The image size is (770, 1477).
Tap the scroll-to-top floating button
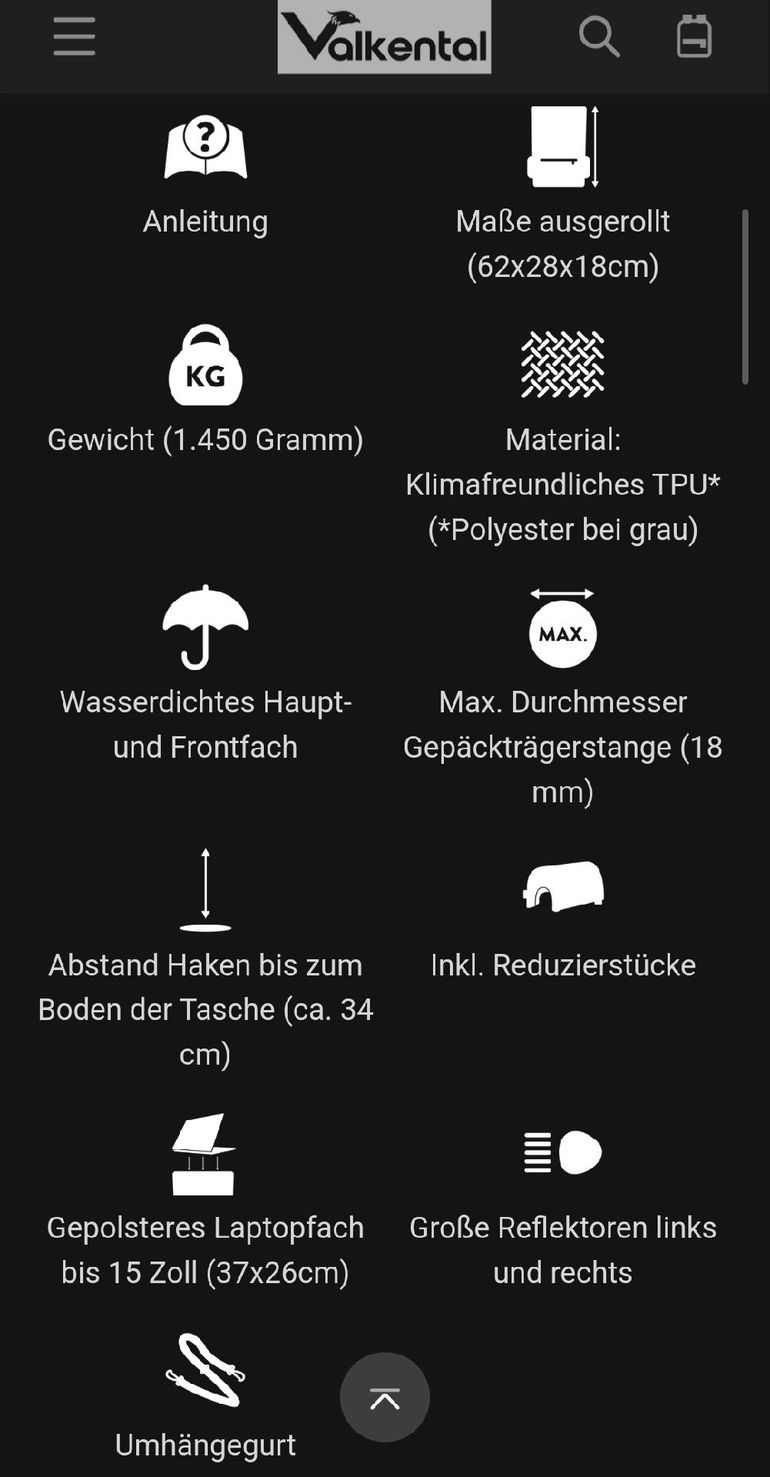tap(385, 1398)
